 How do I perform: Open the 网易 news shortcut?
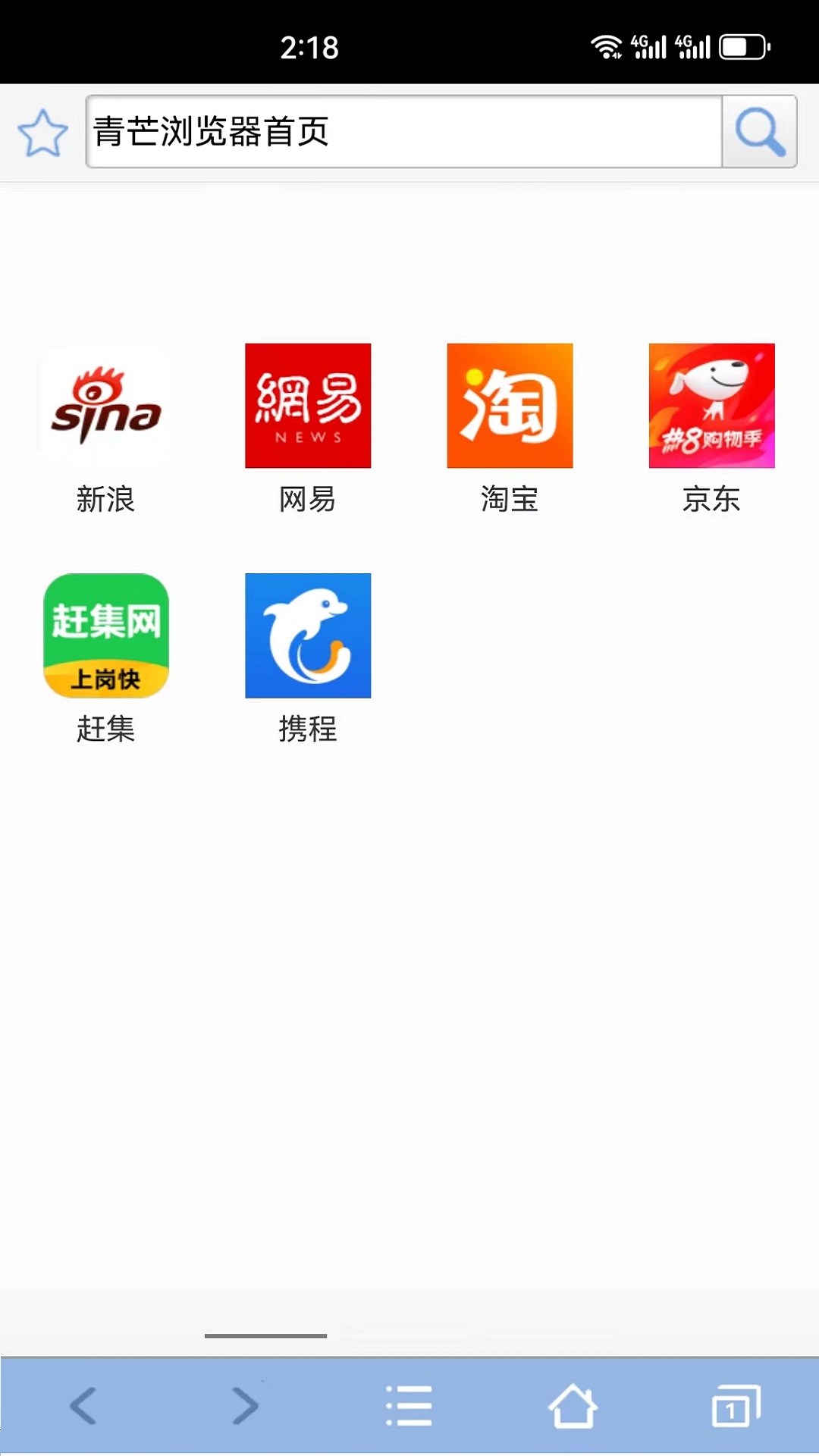[308, 406]
